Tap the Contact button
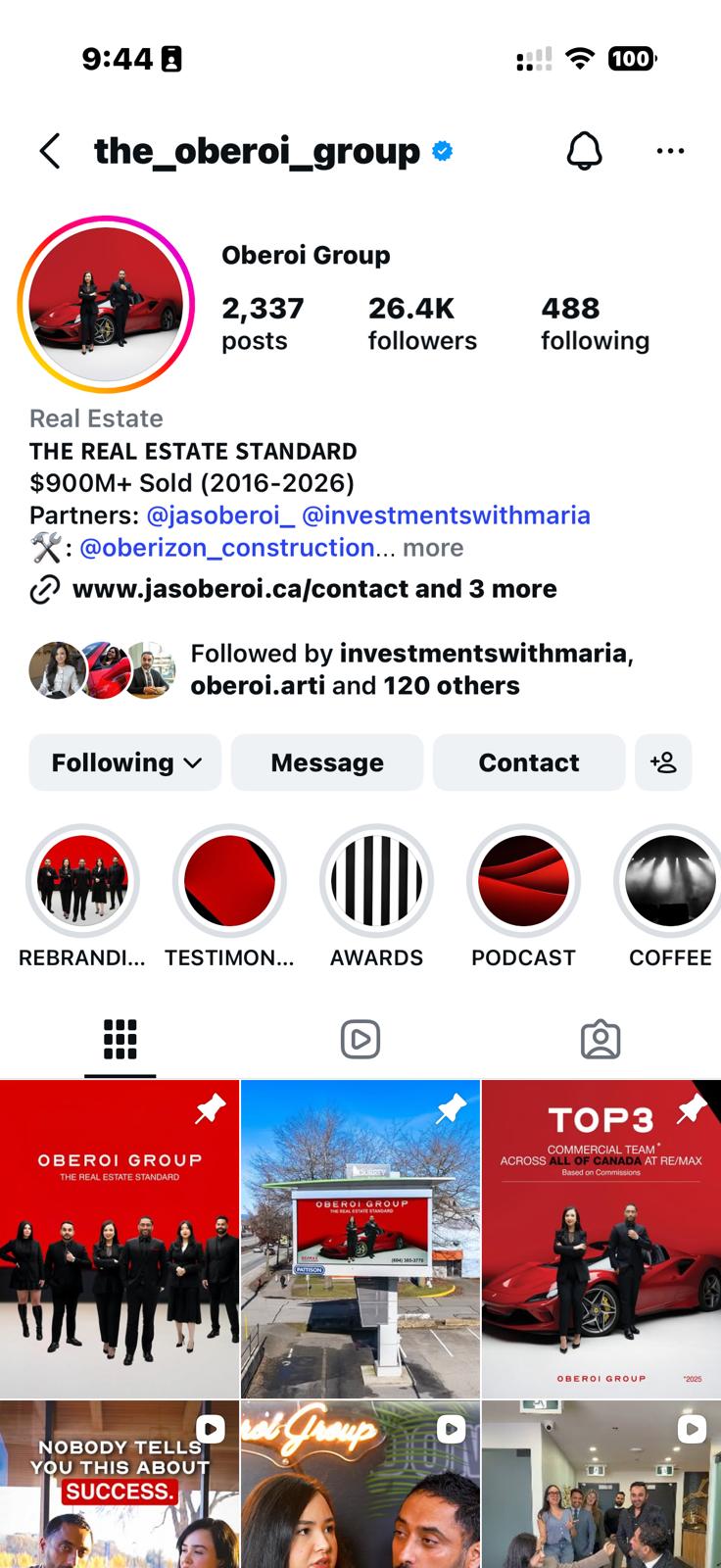 click(x=528, y=762)
